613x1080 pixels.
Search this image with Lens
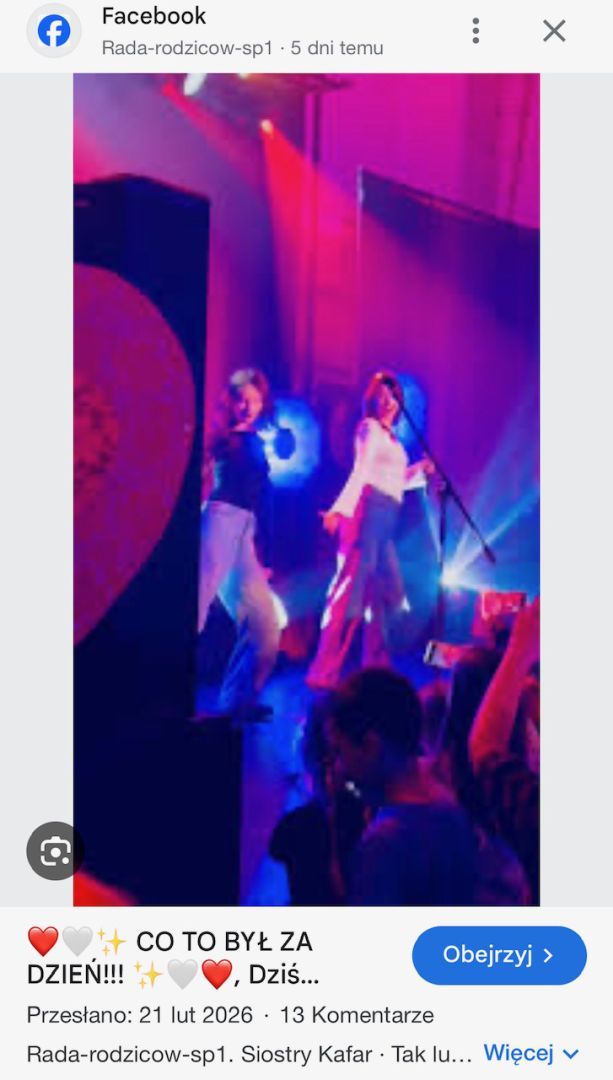55,851
